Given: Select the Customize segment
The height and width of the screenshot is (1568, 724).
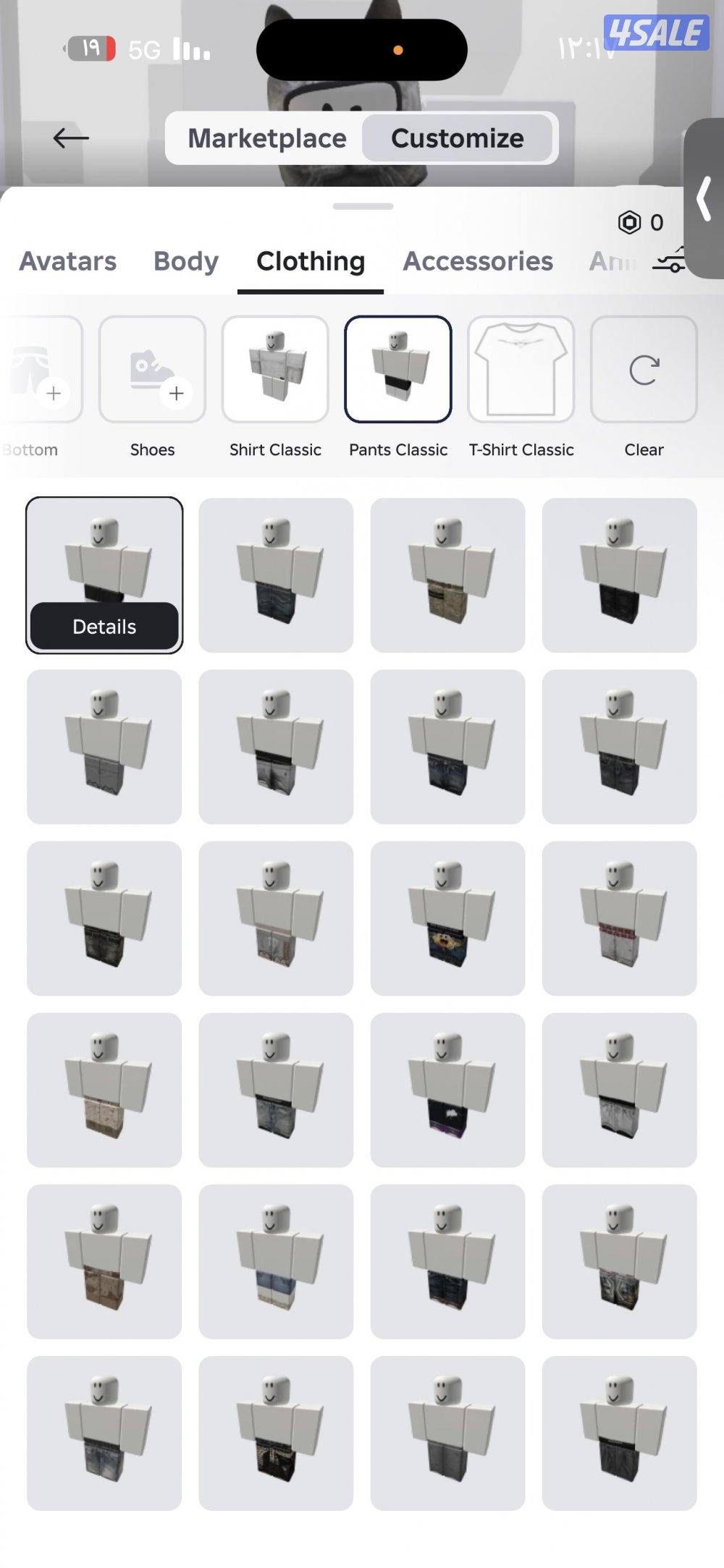Looking at the screenshot, I should [457, 138].
